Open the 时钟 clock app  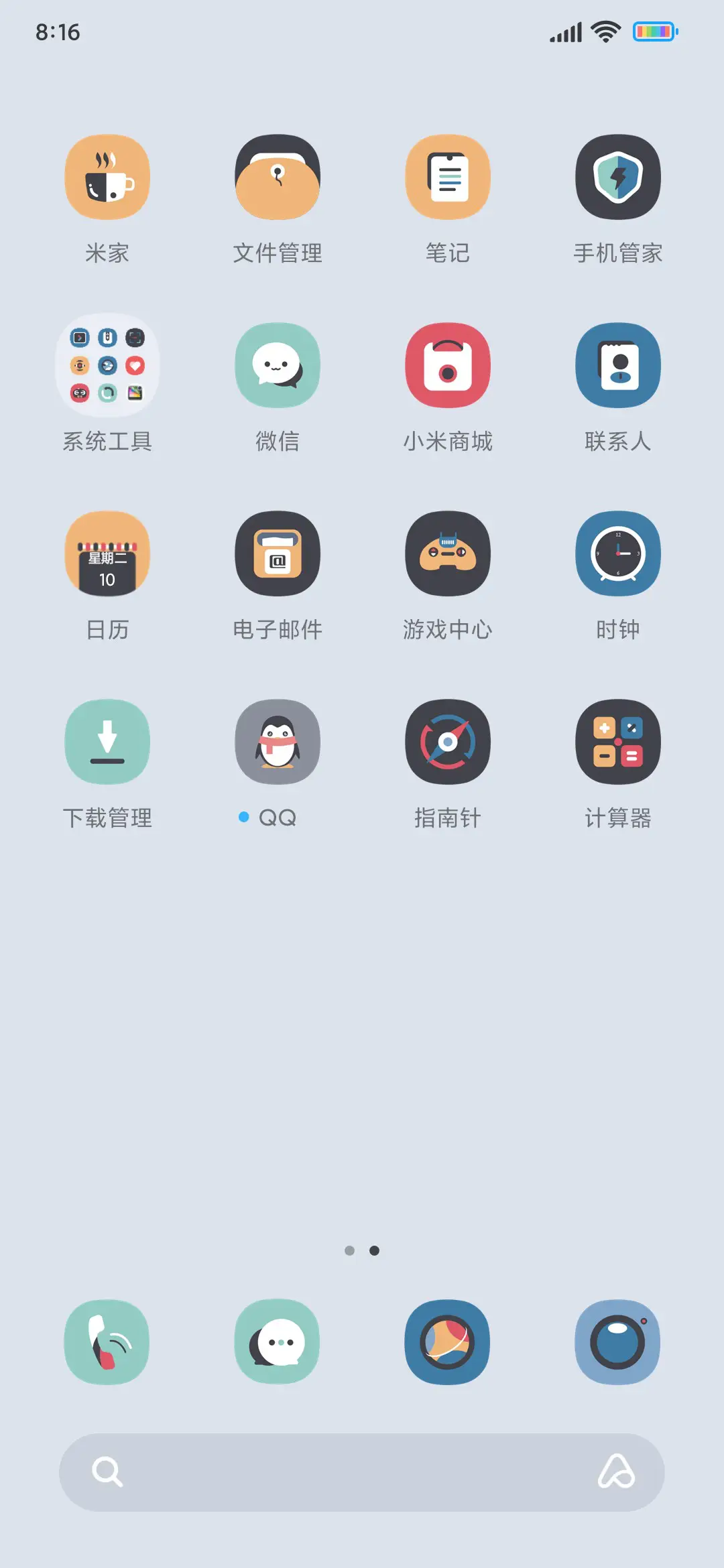(x=617, y=554)
